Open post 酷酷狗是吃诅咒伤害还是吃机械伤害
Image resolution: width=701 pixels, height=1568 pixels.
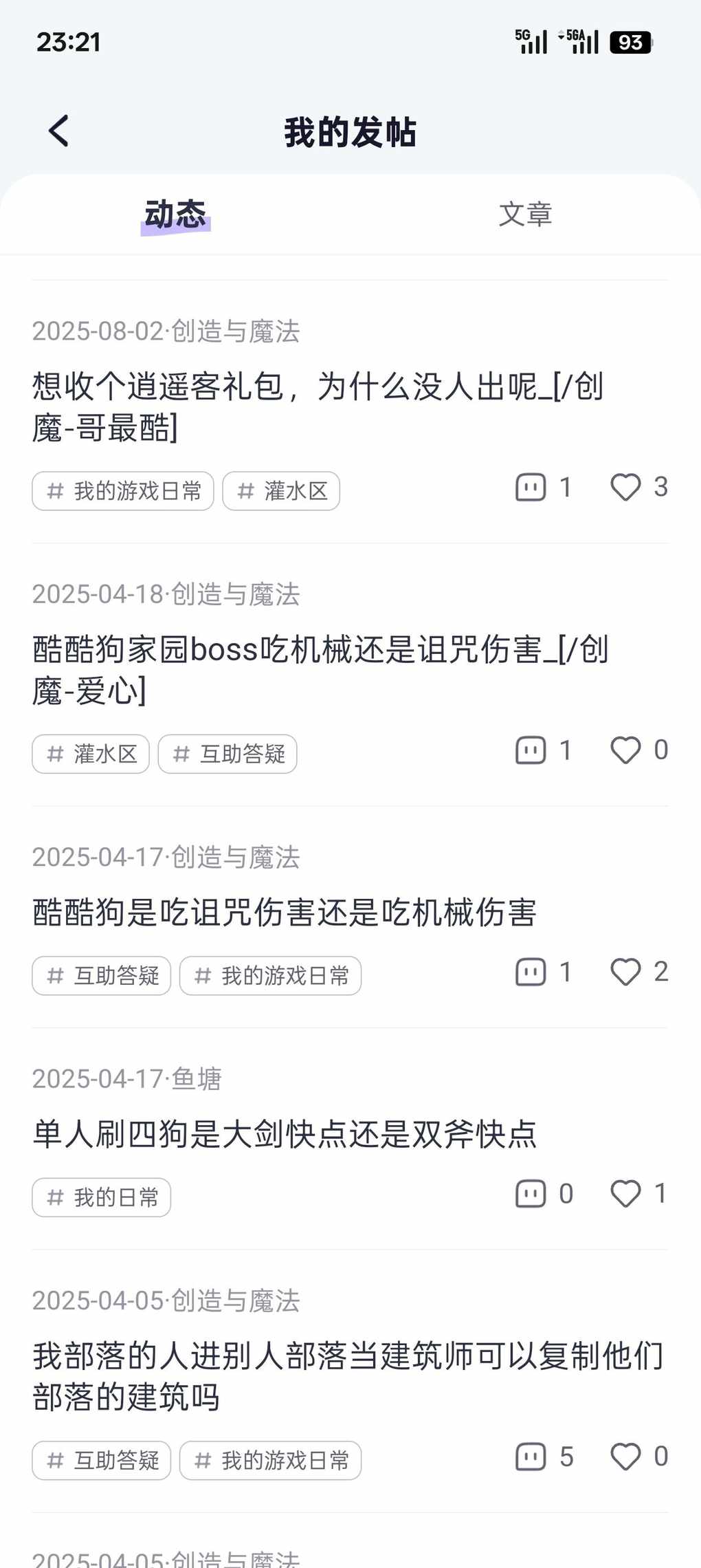click(284, 913)
